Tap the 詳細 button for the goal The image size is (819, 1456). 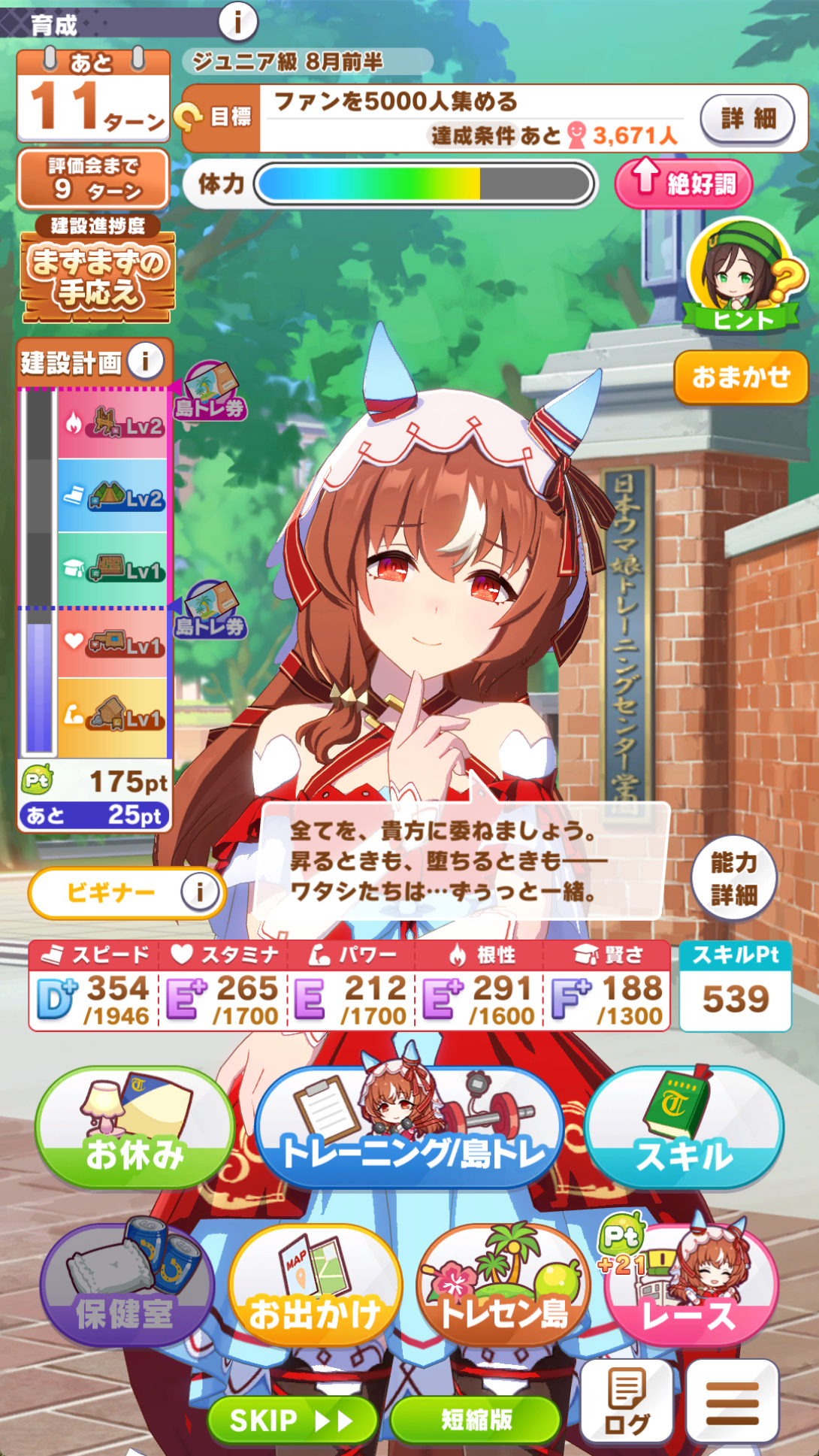pos(747,118)
